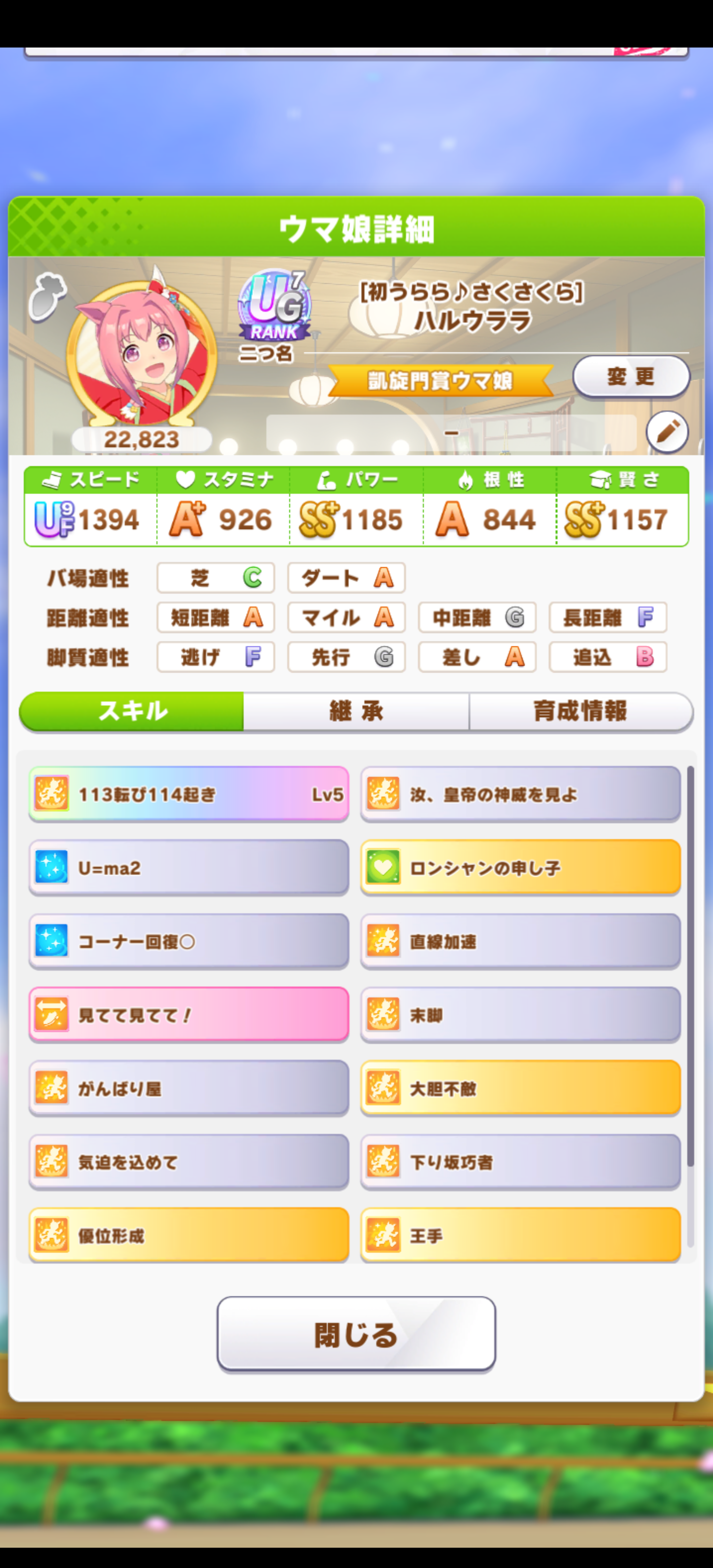The width and height of the screenshot is (713, 1568).
Task: View the U=ma2 skill
Action: click(189, 868)
